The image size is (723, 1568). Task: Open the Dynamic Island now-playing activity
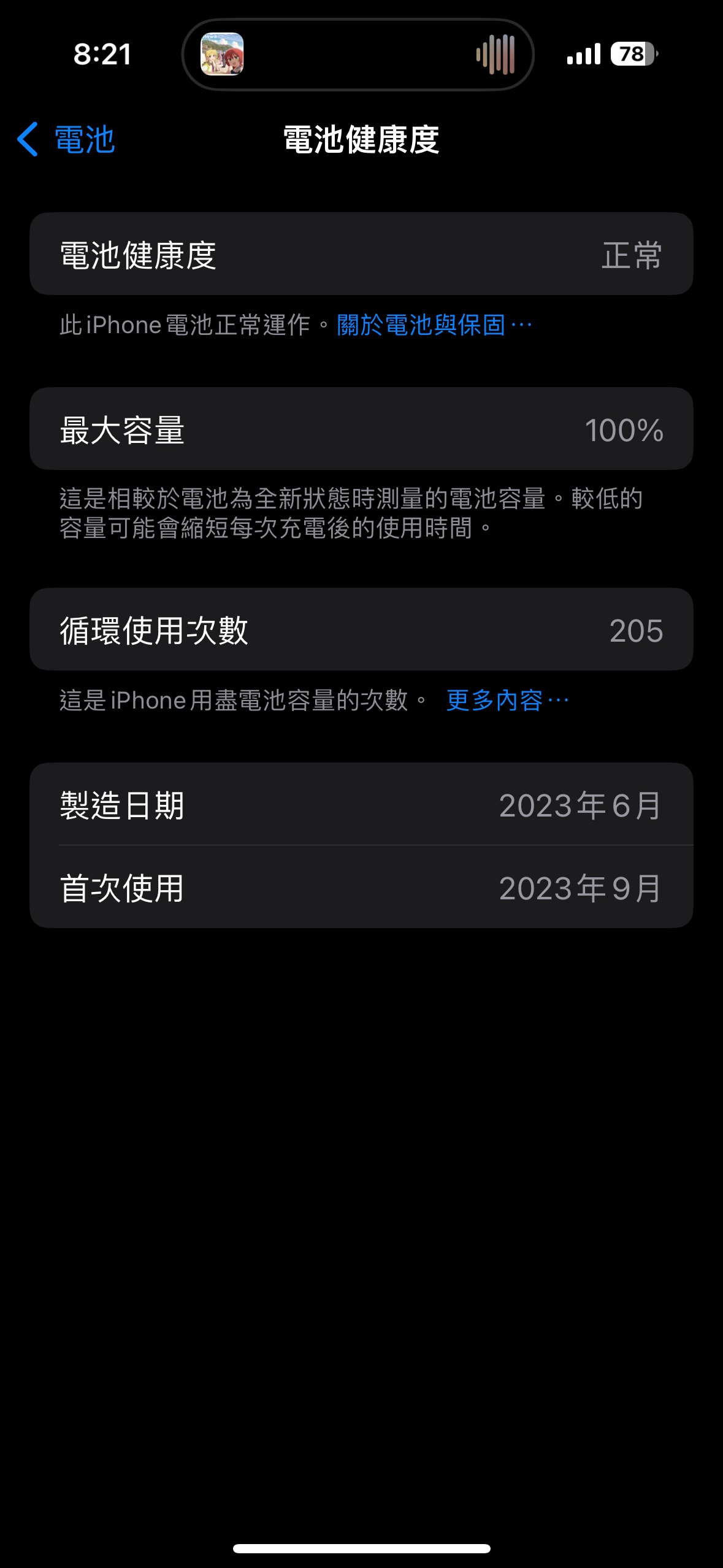coord(358,55)
